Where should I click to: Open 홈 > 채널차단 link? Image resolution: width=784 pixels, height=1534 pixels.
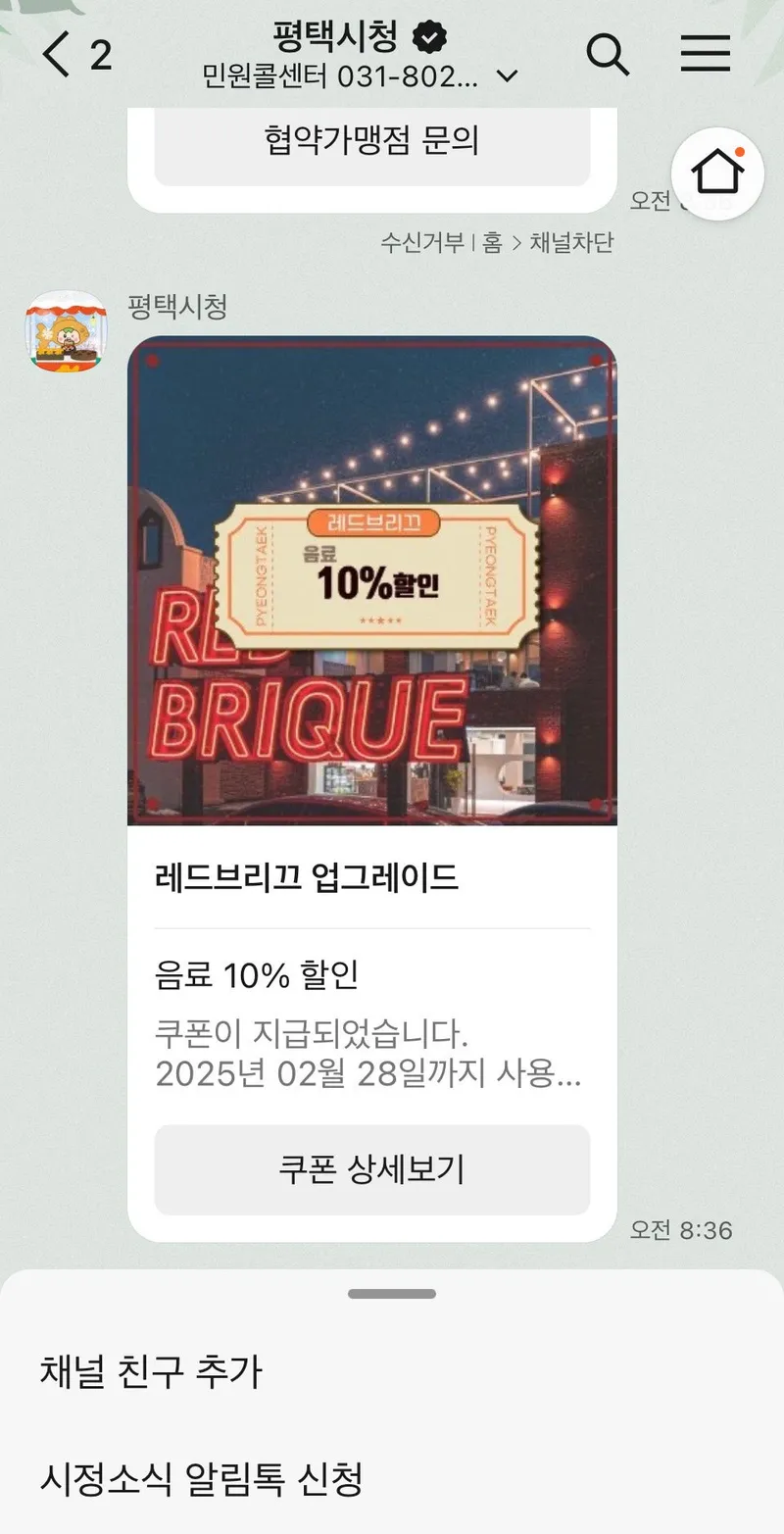tap(548, 242)
